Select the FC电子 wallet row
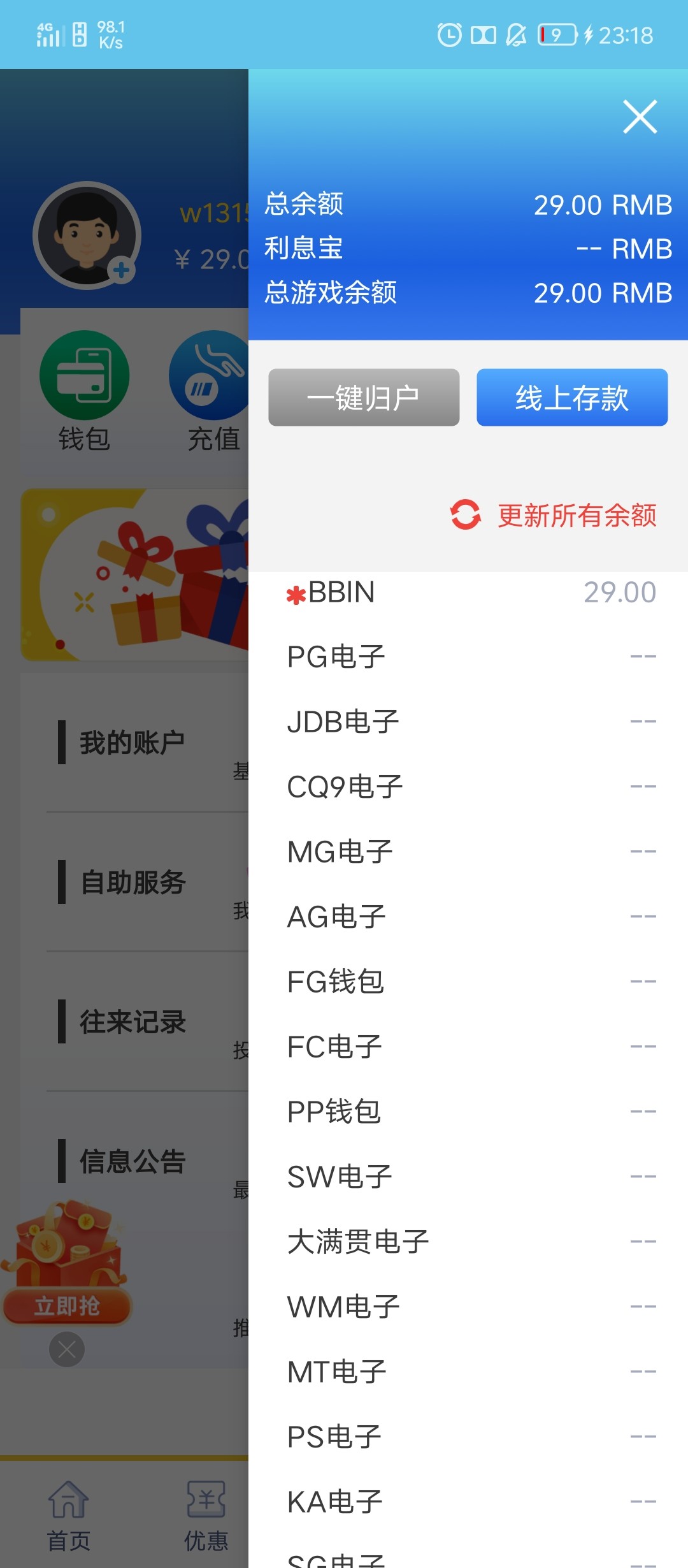 pos(468,1047)
